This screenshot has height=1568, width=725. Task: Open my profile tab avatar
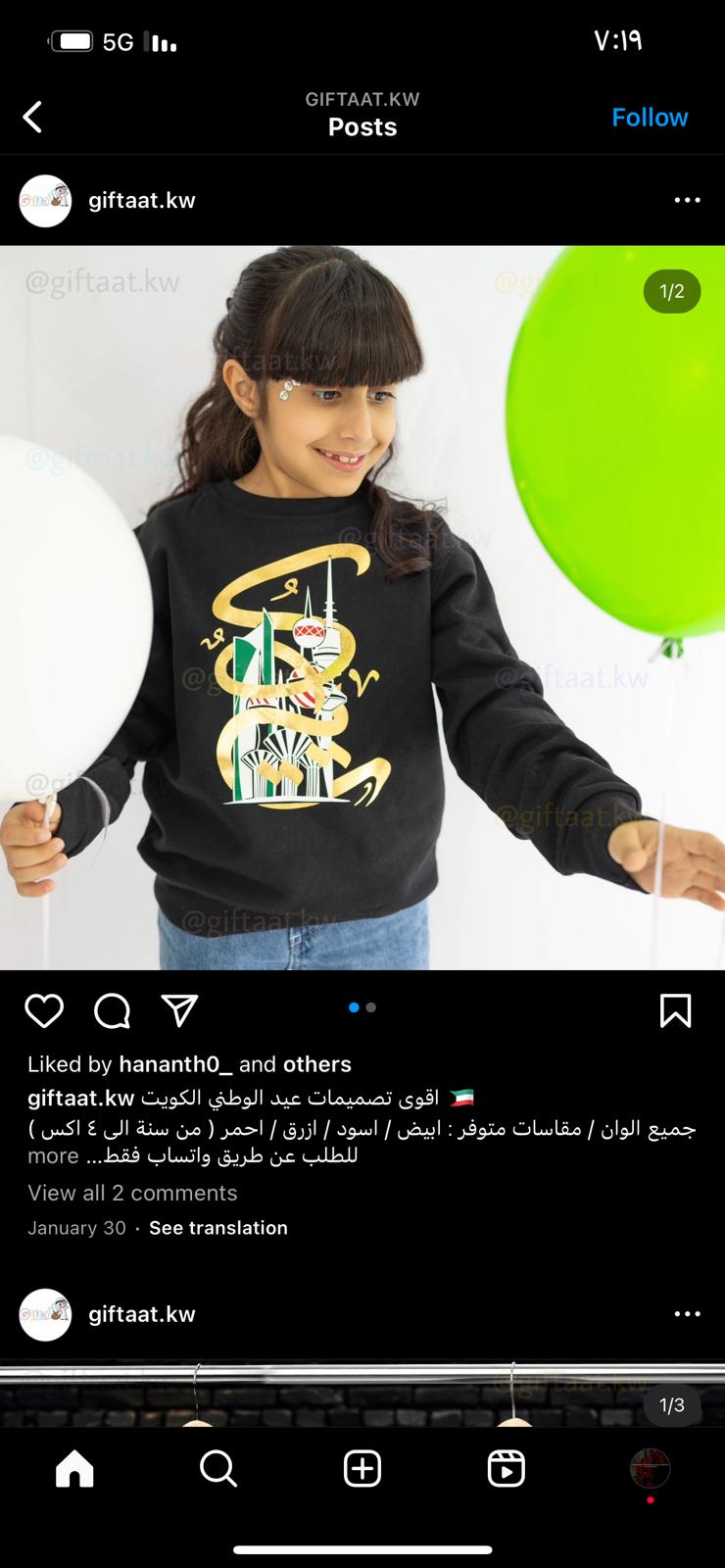[650, 1468]
